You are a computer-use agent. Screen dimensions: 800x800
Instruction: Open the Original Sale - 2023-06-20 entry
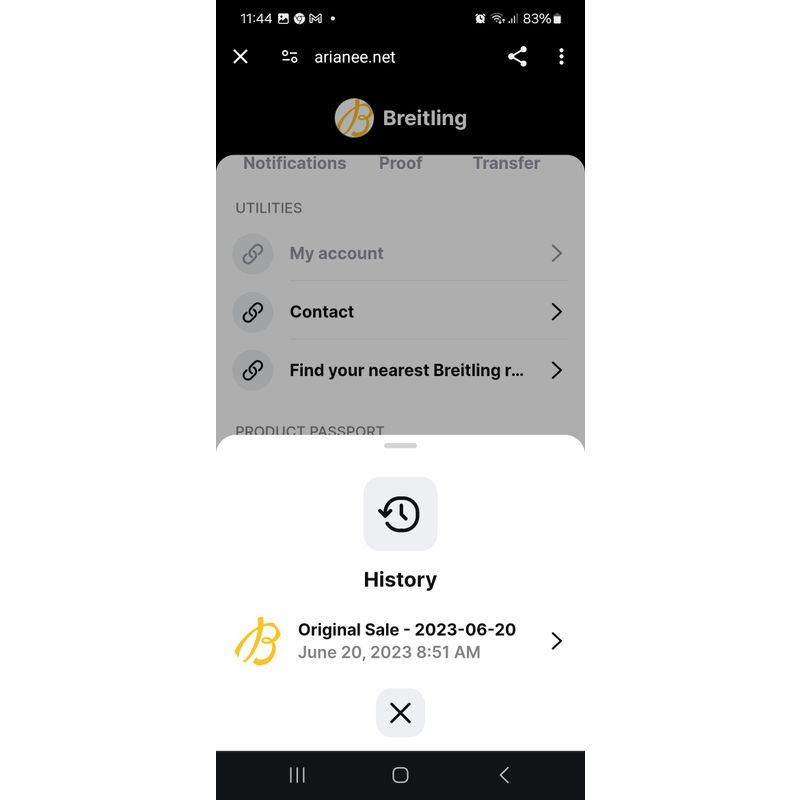pyautogui.click(x=400, y=641)
